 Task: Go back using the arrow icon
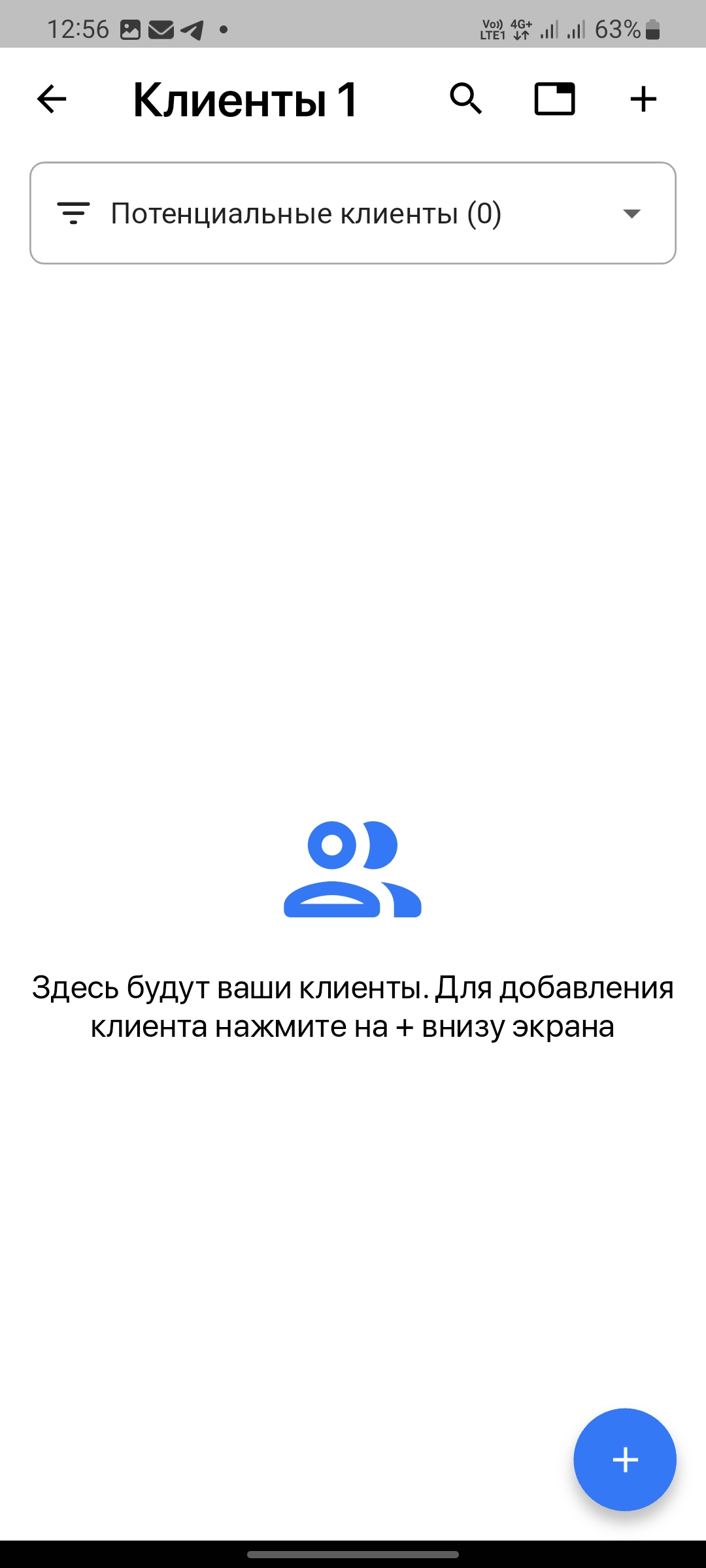click(52, 99)
